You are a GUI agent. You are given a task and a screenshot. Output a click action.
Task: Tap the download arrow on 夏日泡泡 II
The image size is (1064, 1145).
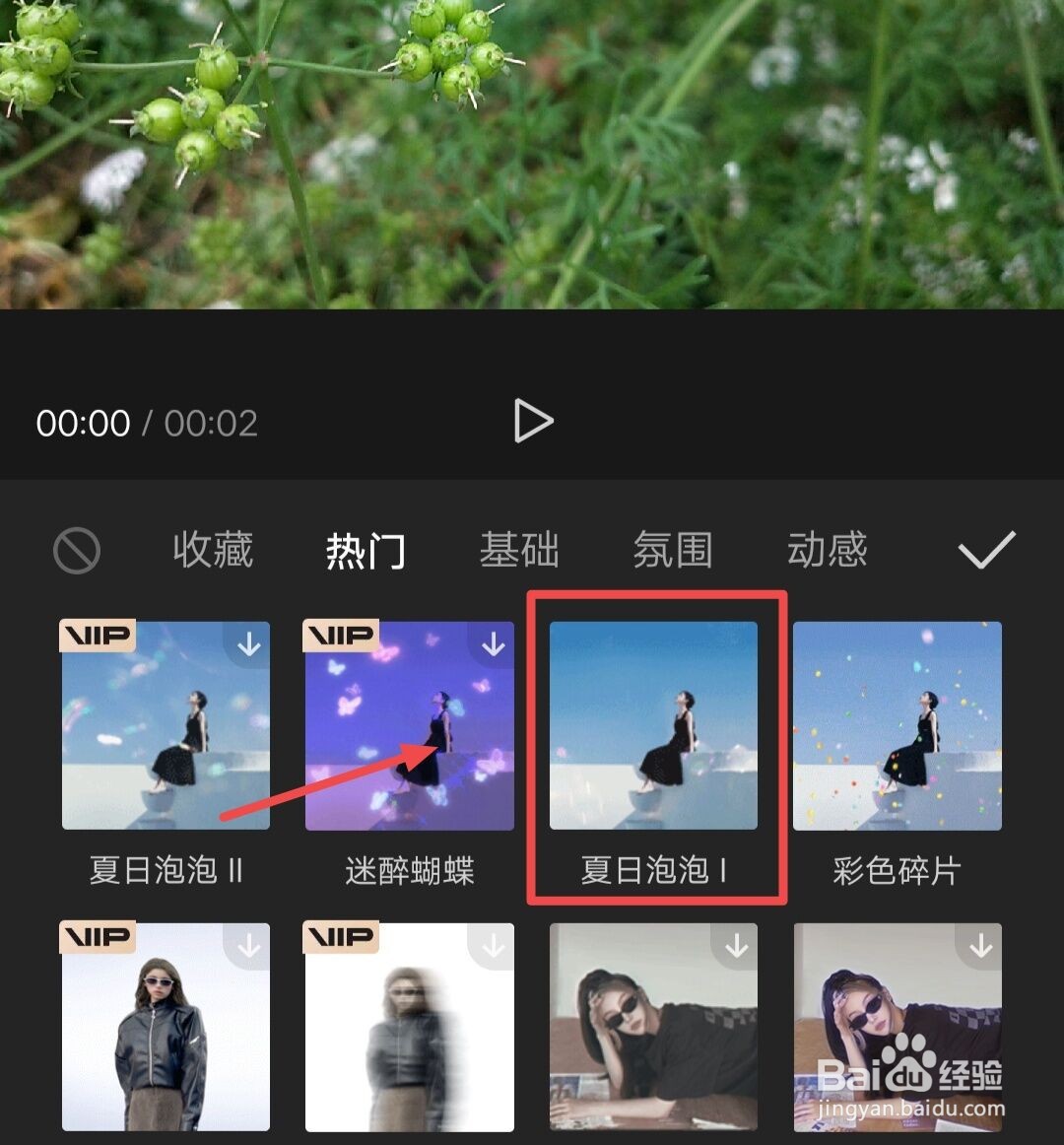(x=249, y=642)
